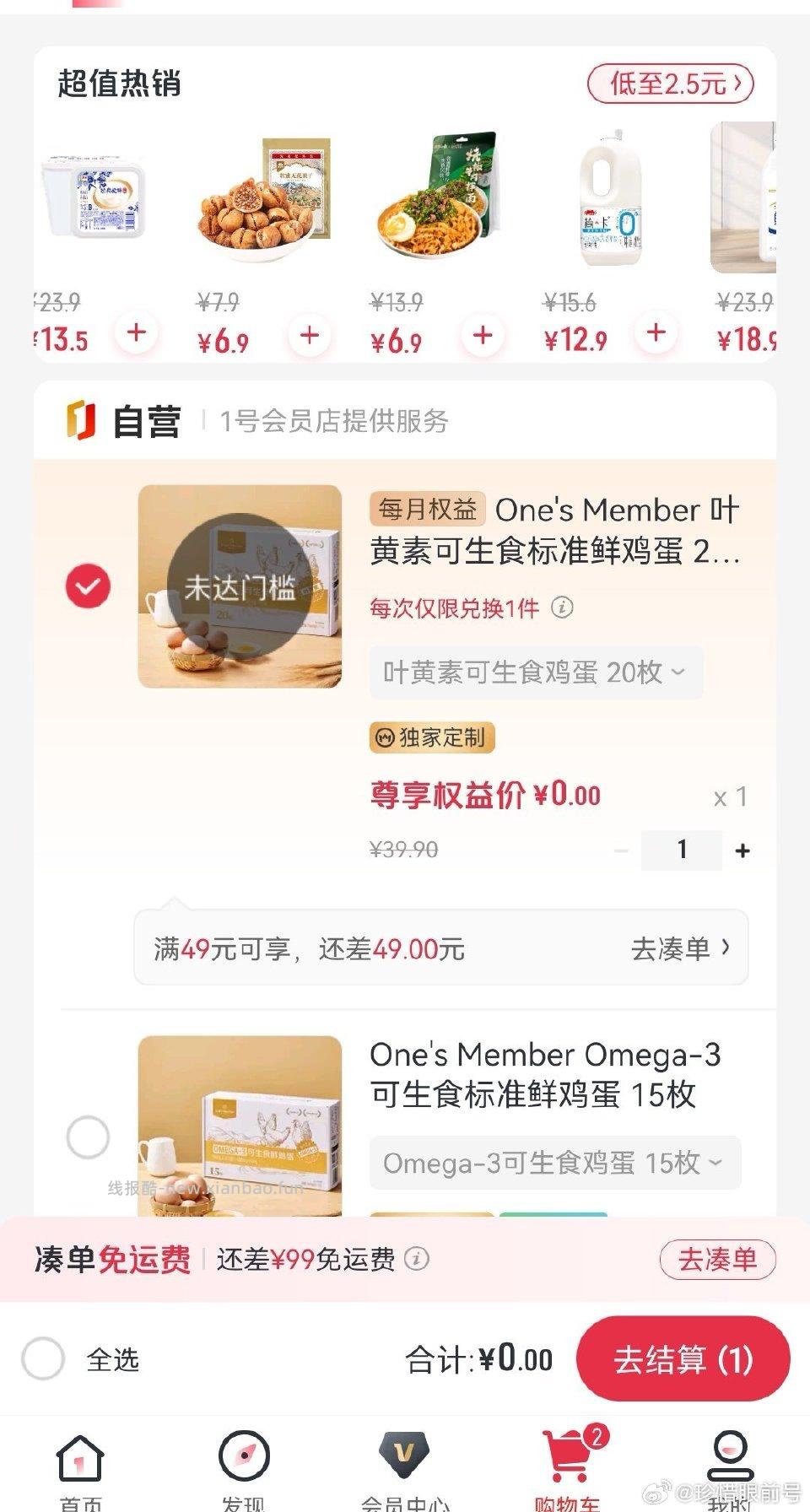
Task: Select the Omega-3 鸡蛋 item circle checkbox
Action: pos(87,1137)
